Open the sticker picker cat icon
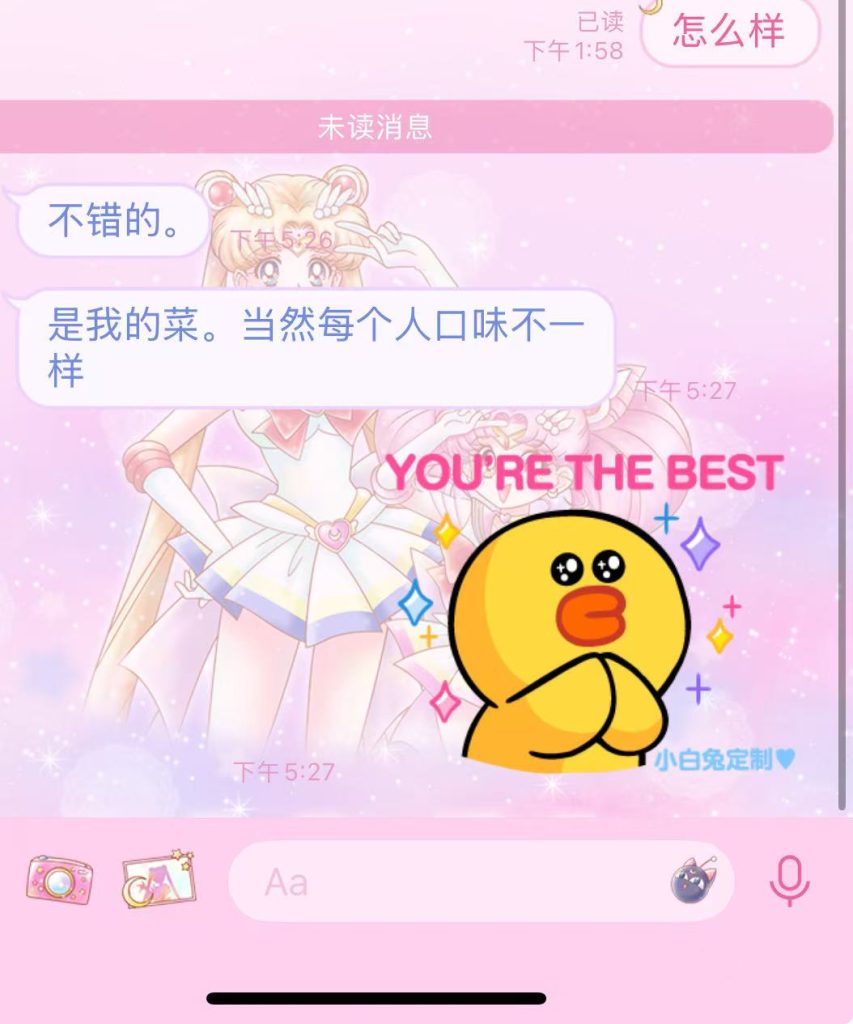Screen dimensions: 853x1024 [x=693, y=881]
